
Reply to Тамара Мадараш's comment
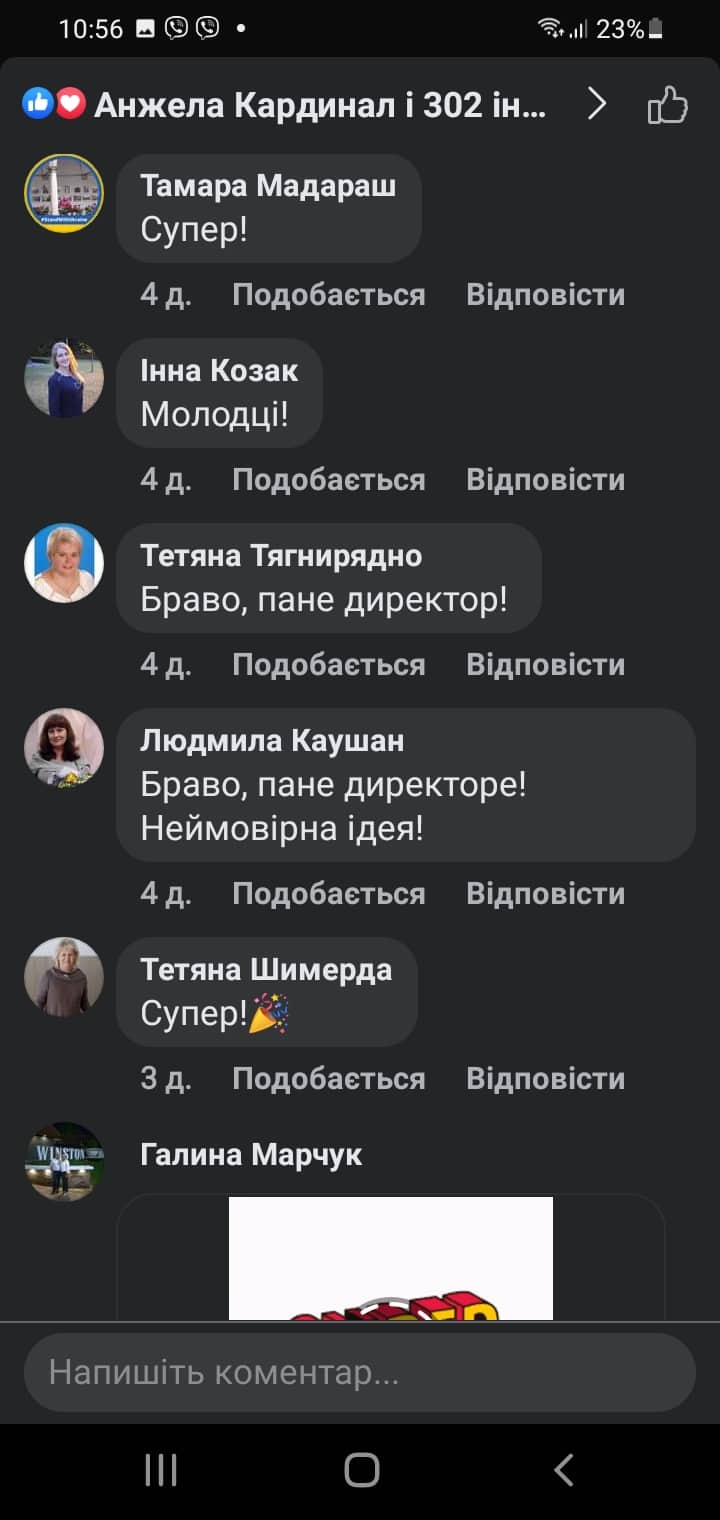545,294
